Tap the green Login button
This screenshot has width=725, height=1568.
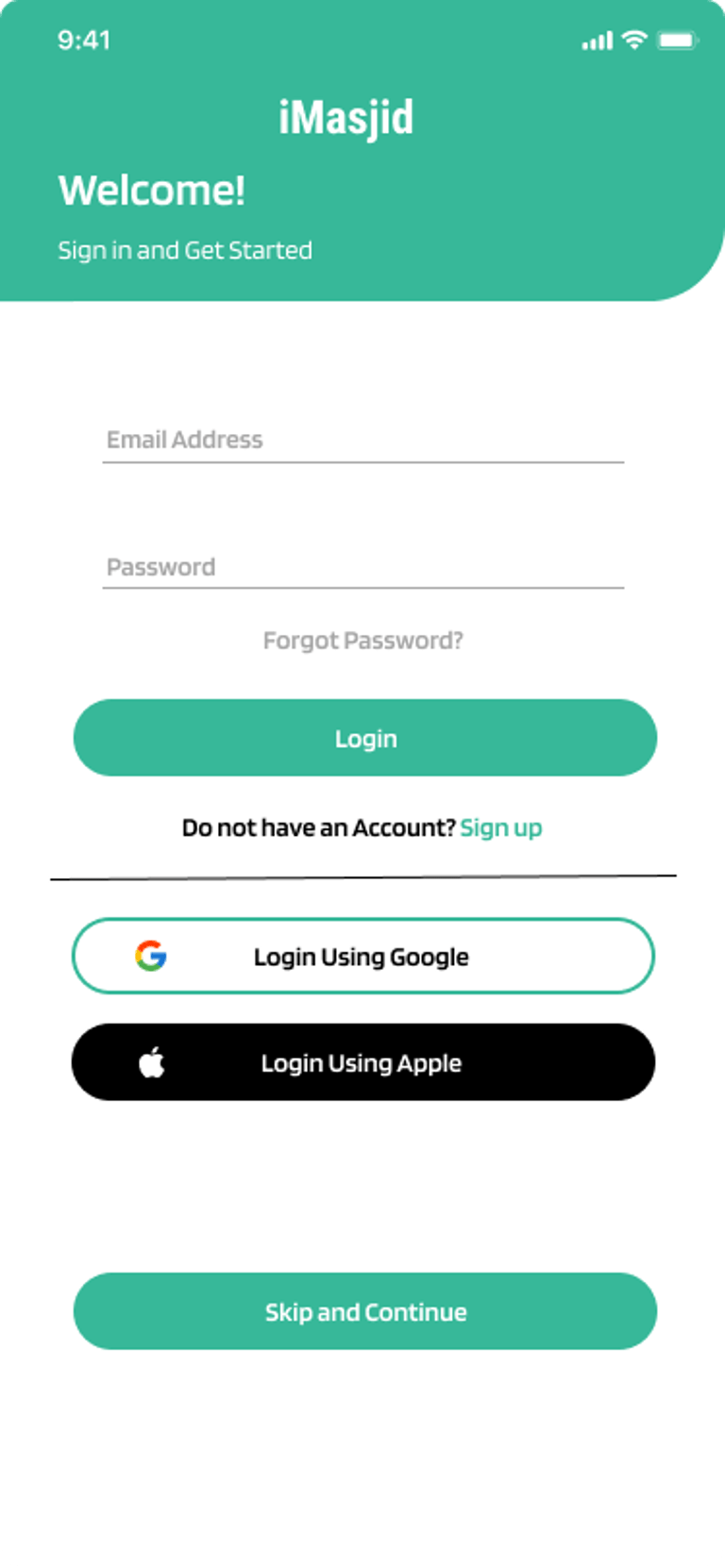point(364,738)
